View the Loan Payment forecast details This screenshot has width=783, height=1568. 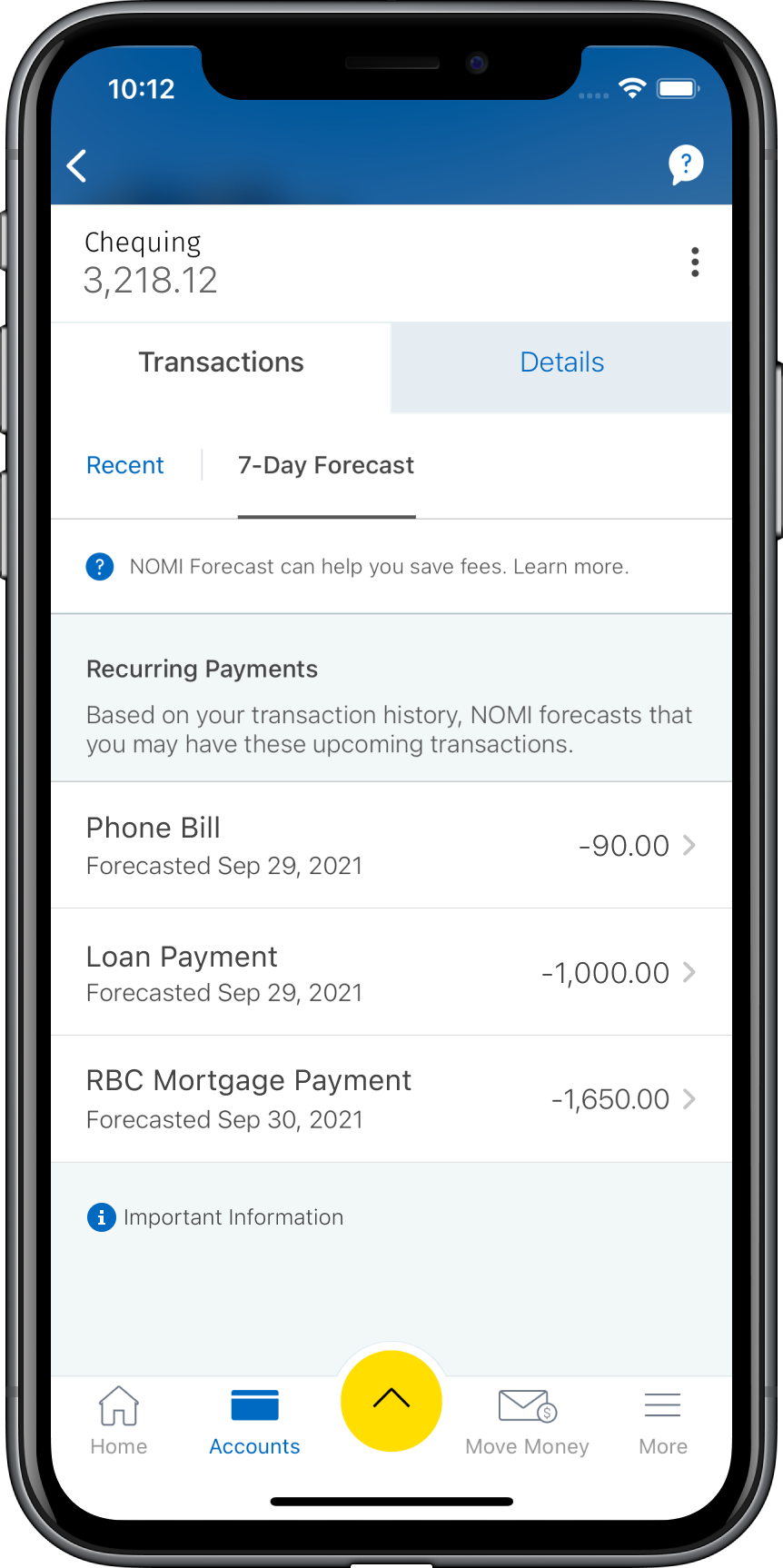pos(391,972)
